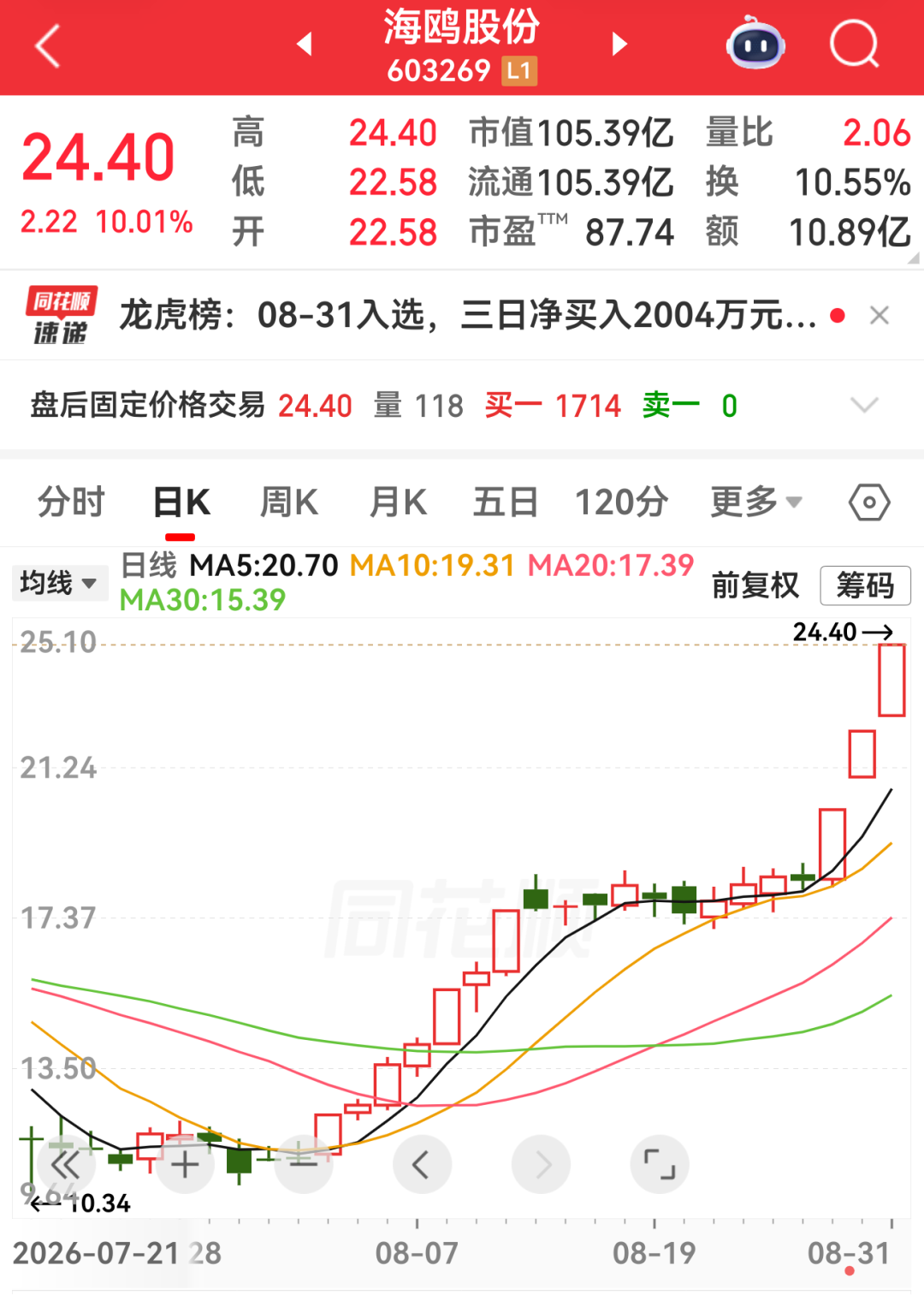Dismiss the 龙虎榜 news banner
924x1295 pixels.
(879, 316)
